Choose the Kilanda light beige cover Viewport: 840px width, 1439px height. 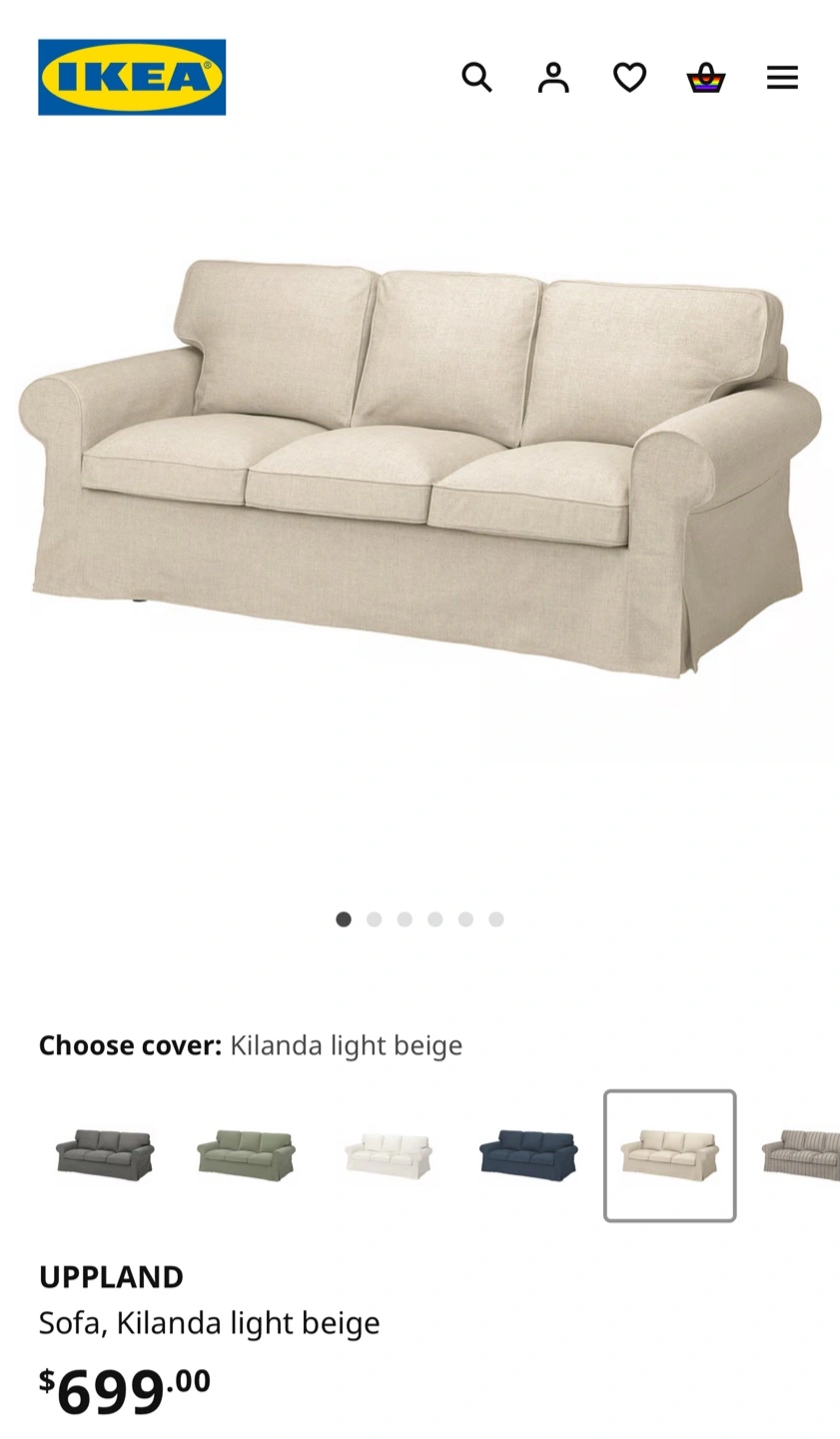(x=669, y=1155)
